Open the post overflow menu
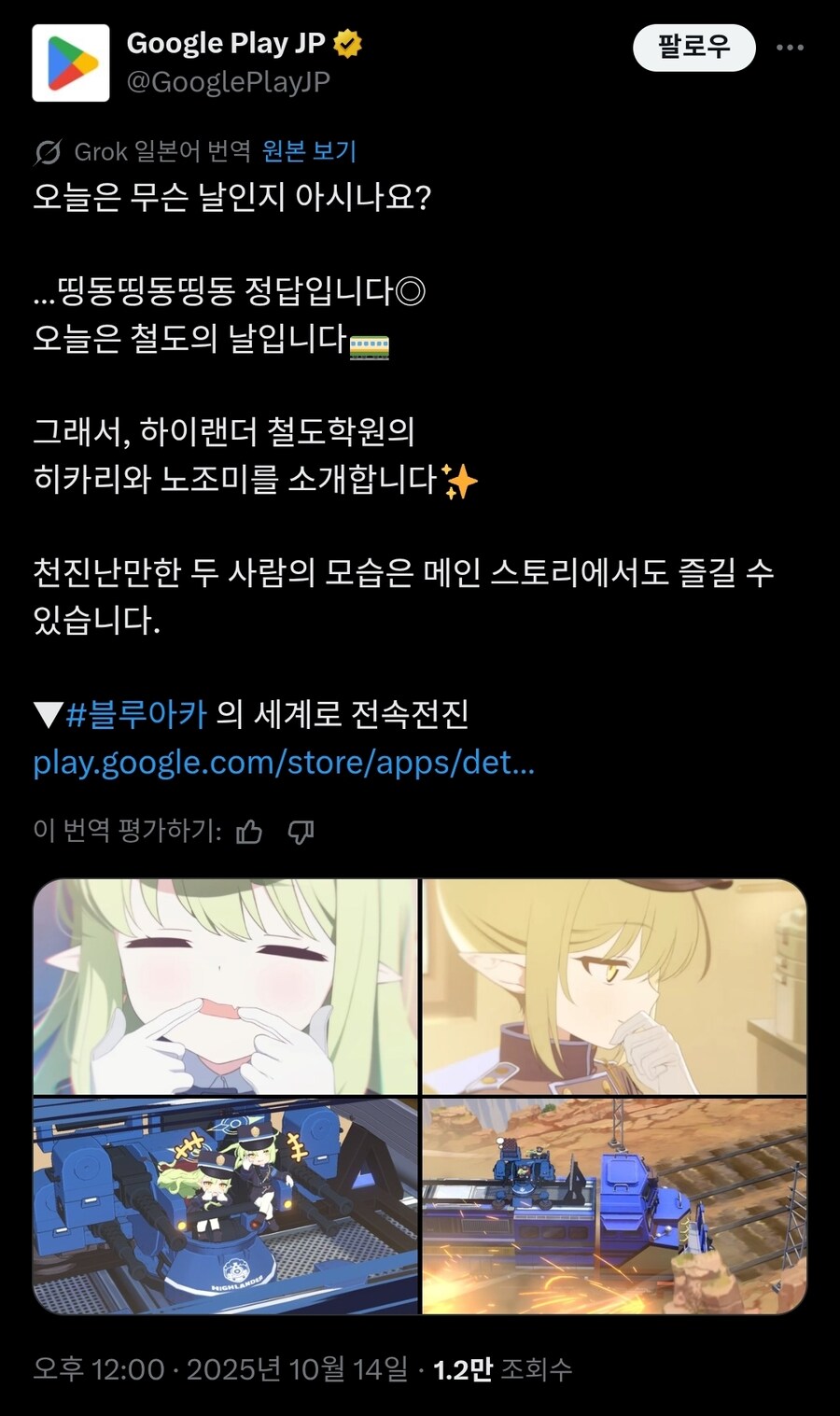Image resolution: width=840 pixels, height=1416 pixels. [790, 48]
